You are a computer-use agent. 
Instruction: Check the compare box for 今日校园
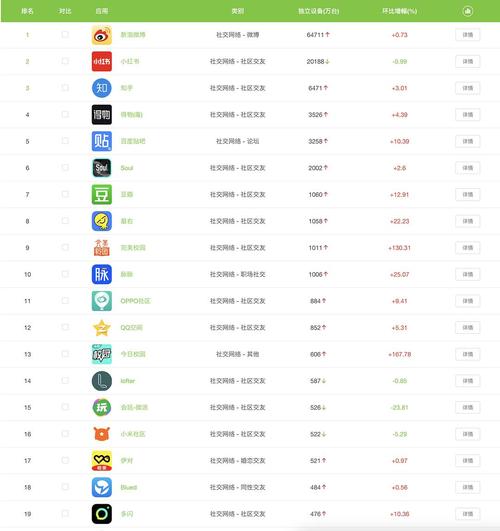coord(65,354)
